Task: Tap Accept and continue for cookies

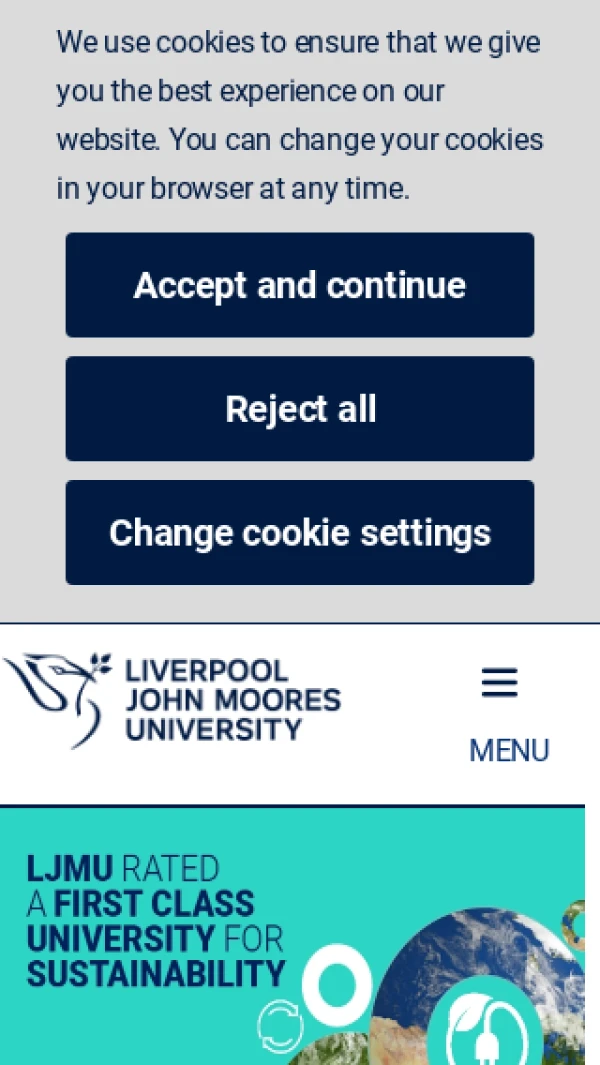Action: (300, 285)
